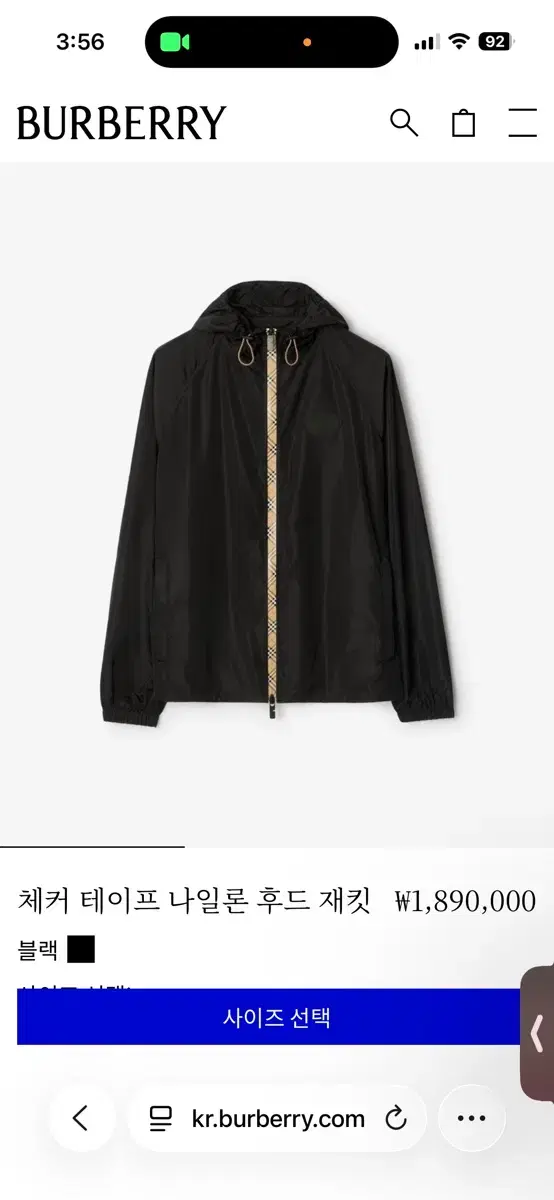Viewport: 554px width, 1200px height.
Task: Open the hooded jacket product image
Action: (277, 505)
